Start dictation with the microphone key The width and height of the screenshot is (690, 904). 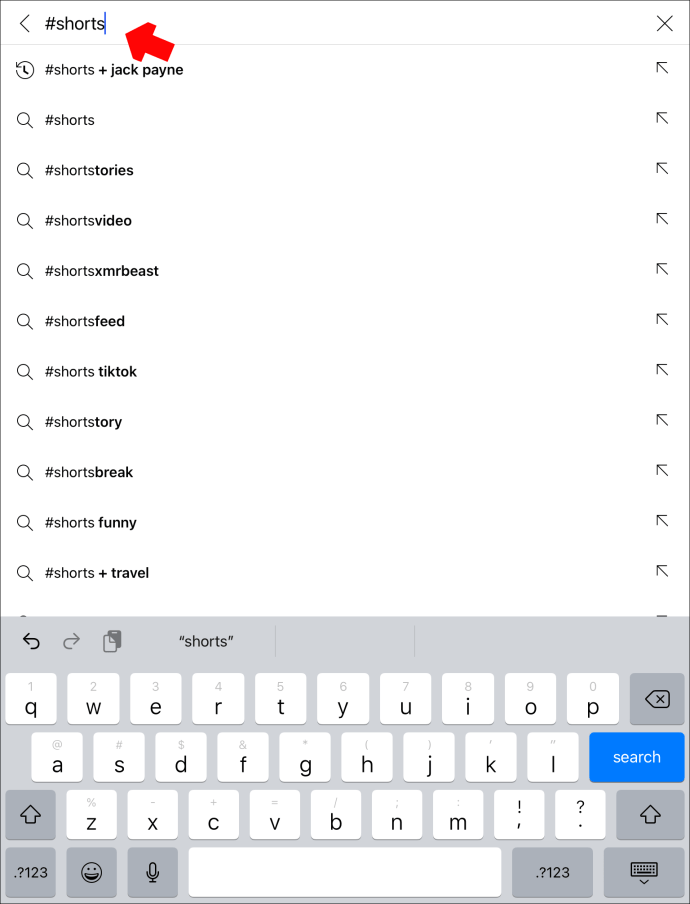(x=153, y=873)
